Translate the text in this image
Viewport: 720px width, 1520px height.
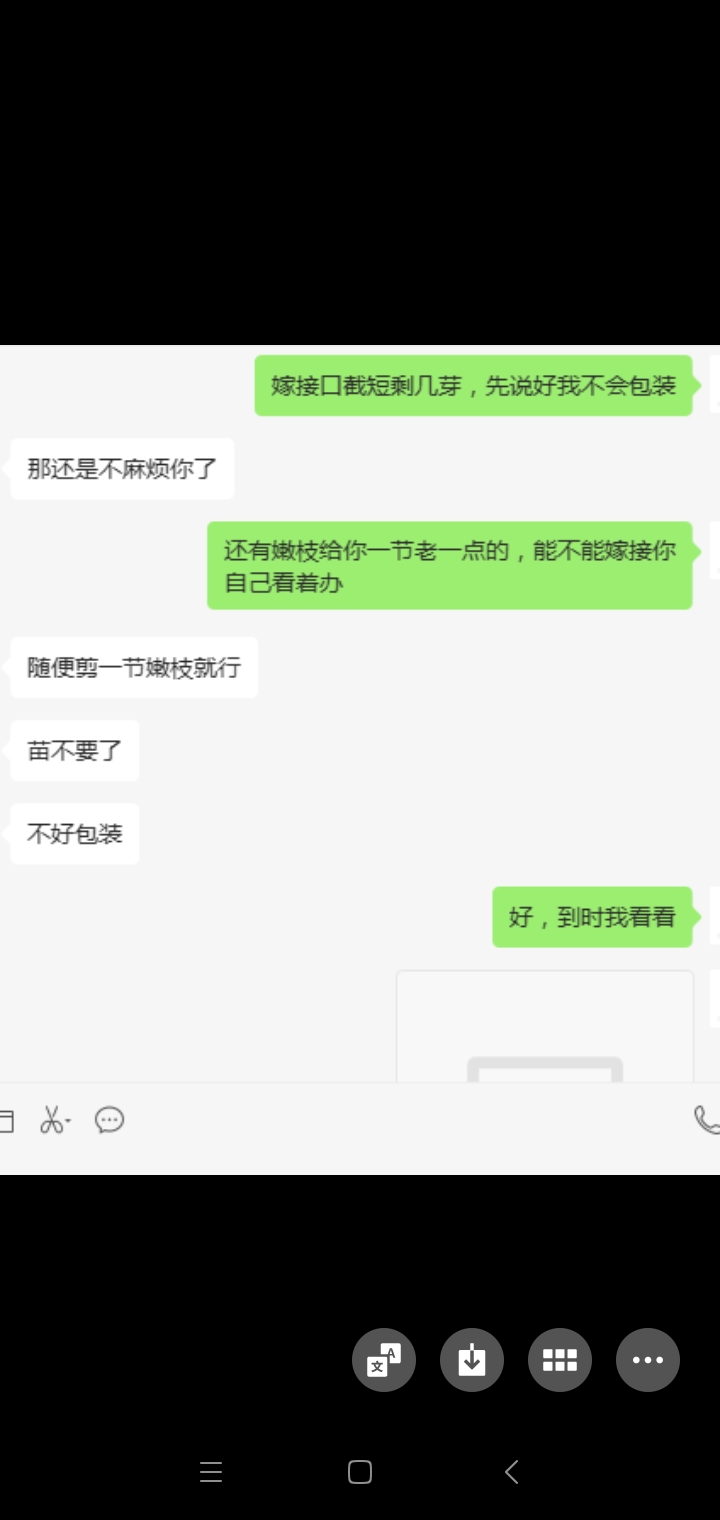384,1360
